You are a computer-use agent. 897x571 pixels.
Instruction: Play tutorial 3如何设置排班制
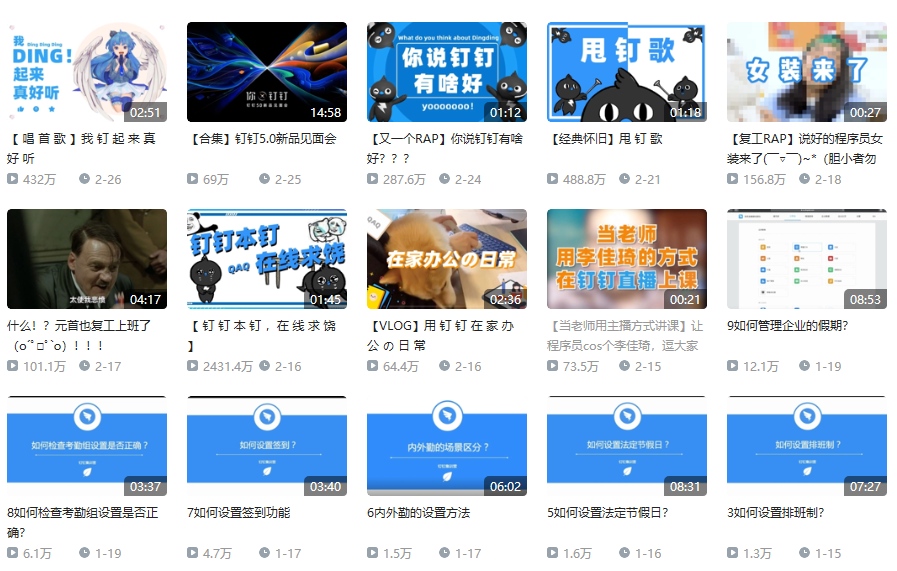pos(806,446)
